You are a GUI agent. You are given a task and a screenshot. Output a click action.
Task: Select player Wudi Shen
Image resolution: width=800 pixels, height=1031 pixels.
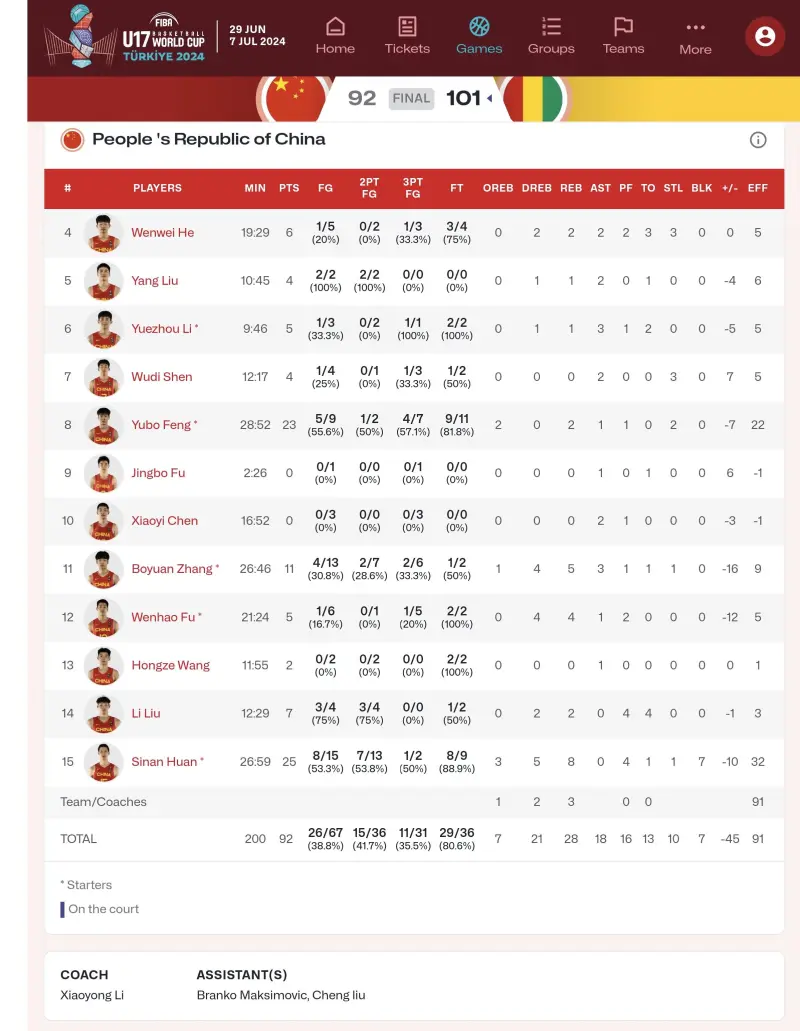(161, 377)
